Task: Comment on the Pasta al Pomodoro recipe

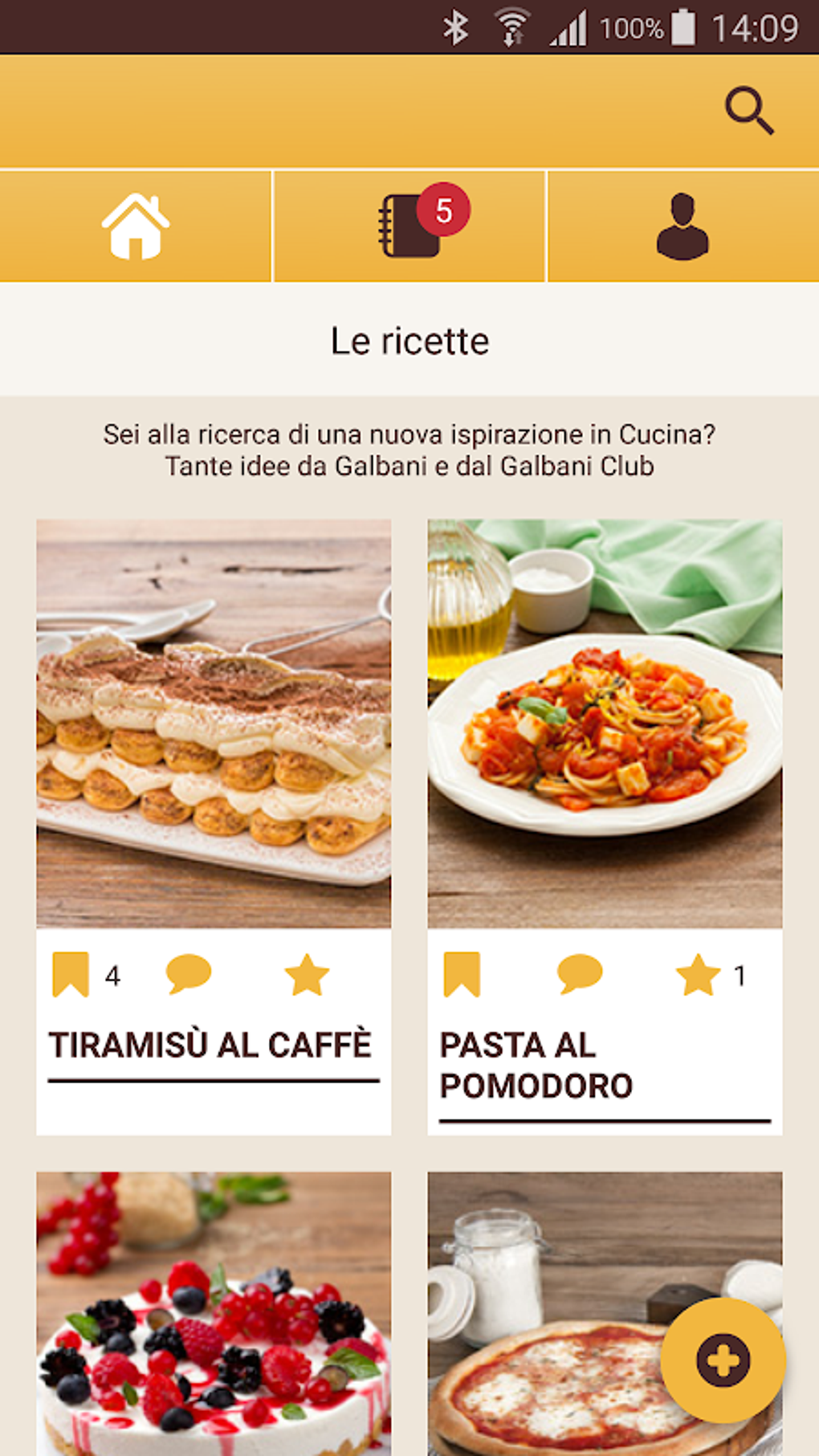Action: 580,974
